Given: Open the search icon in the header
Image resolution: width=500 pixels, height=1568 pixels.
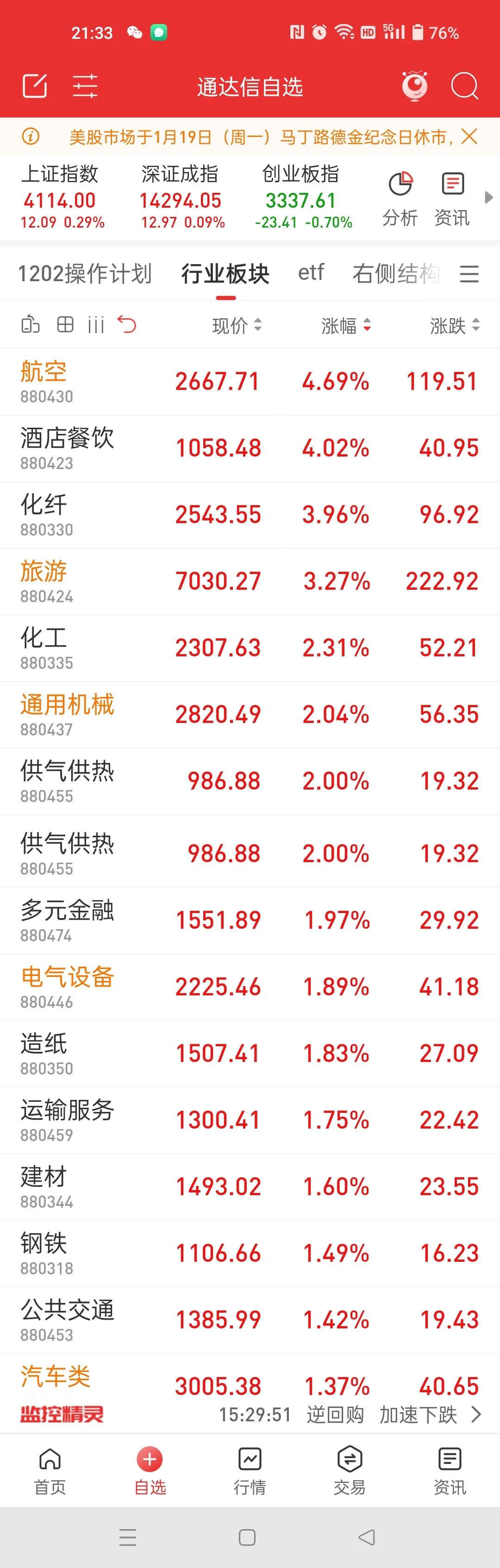Looking at the screenshot, I should (x=464, y=86).
